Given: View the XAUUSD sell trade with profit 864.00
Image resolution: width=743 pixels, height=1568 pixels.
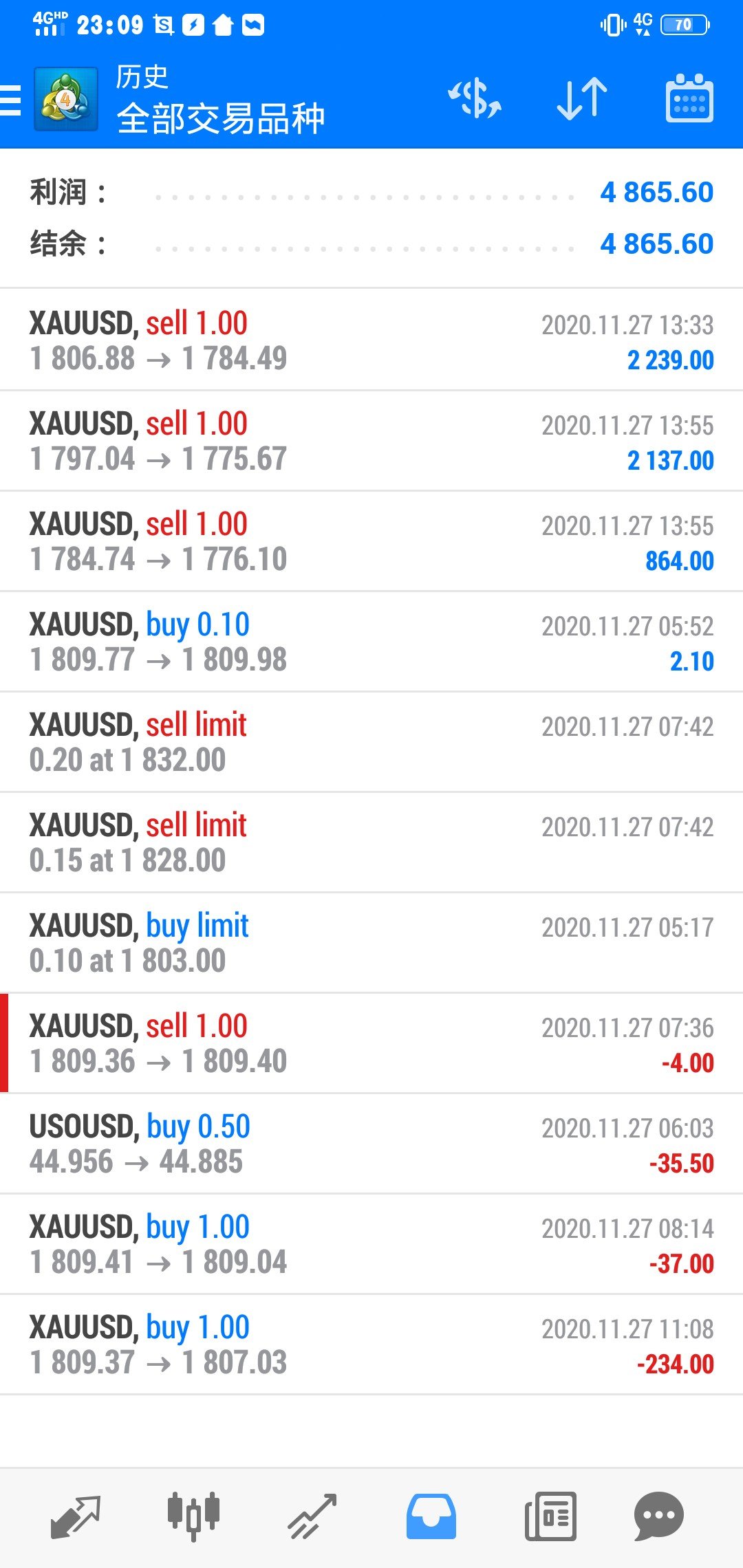Looking at the screenshot, I should pos(371,541).
